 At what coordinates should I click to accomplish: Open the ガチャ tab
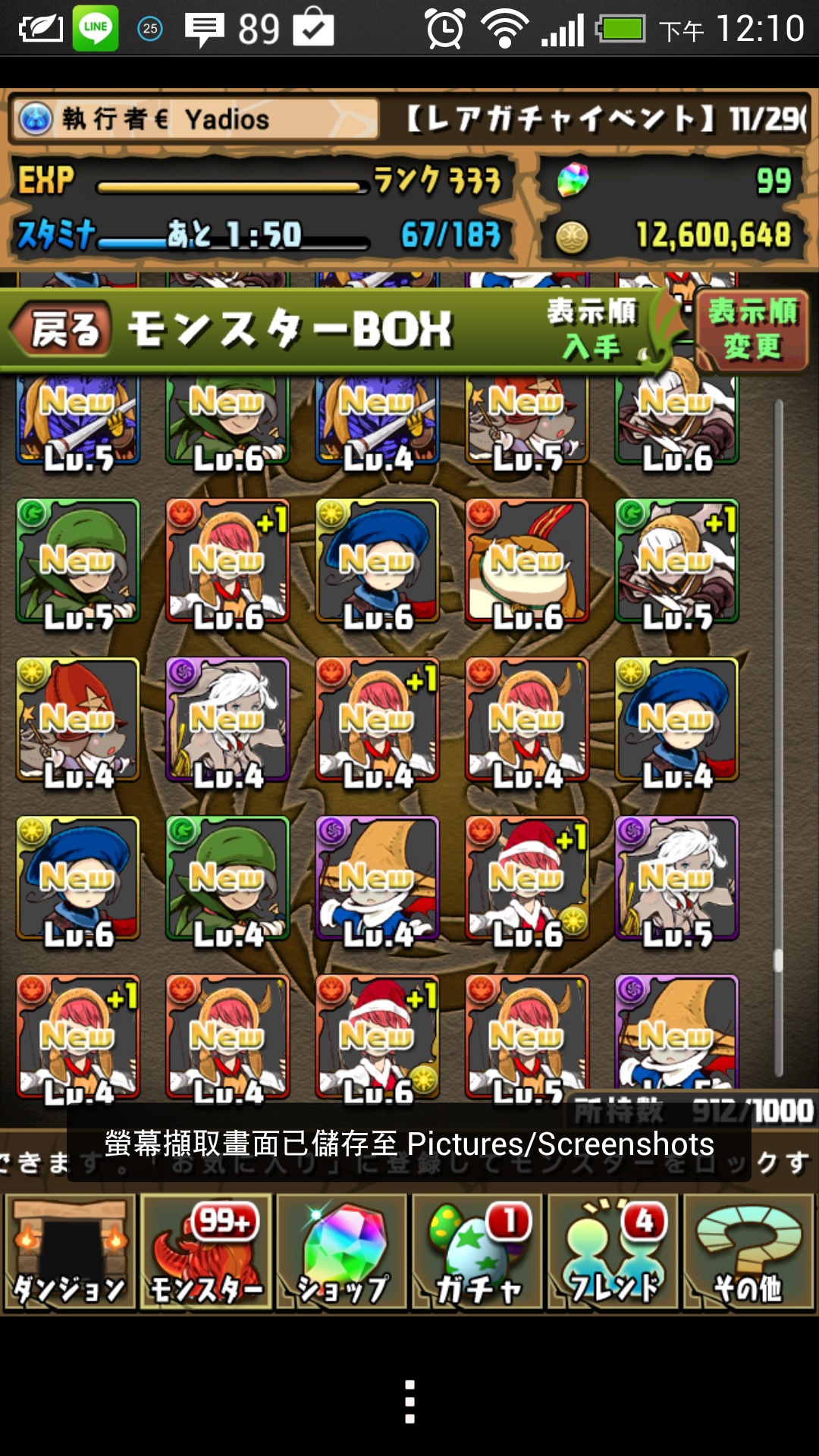478,1252
